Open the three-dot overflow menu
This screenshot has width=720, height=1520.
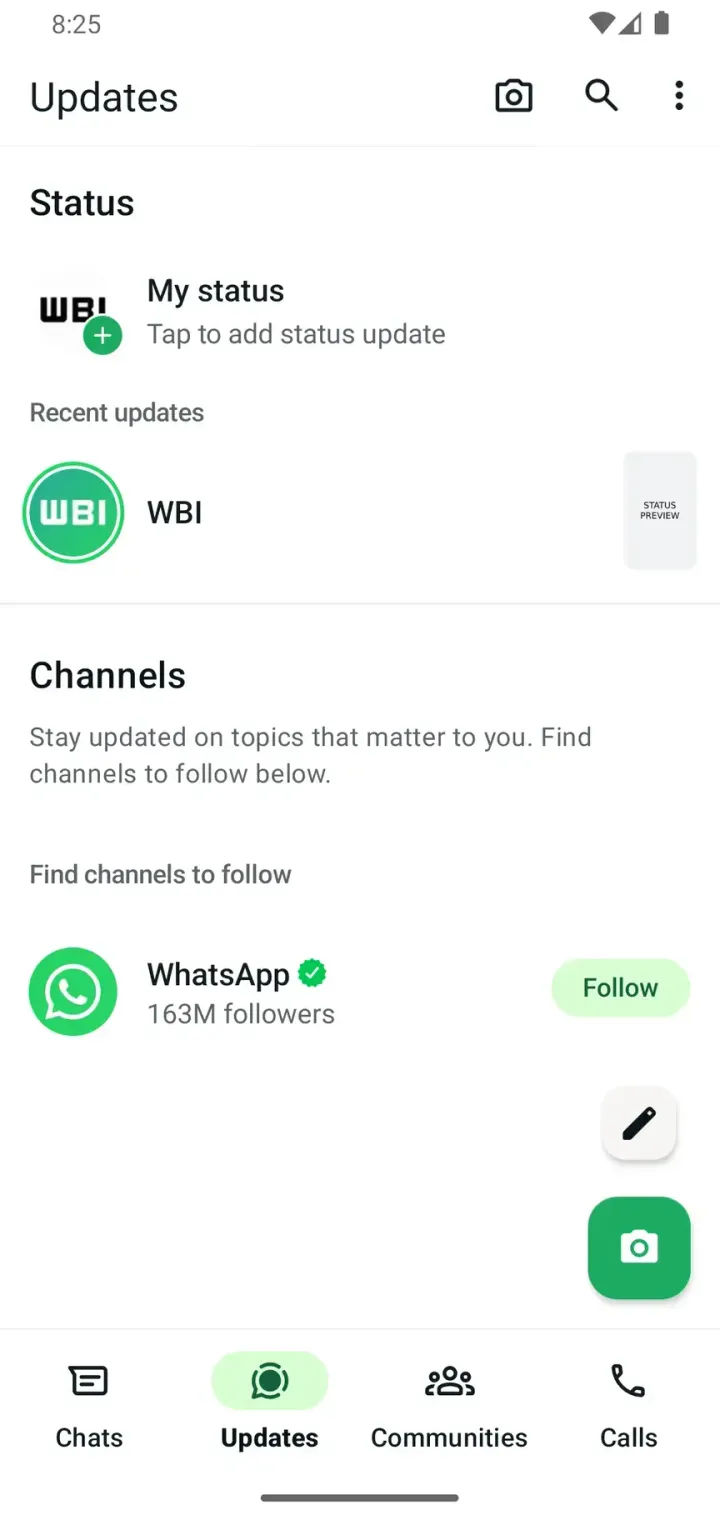[679, 95]
